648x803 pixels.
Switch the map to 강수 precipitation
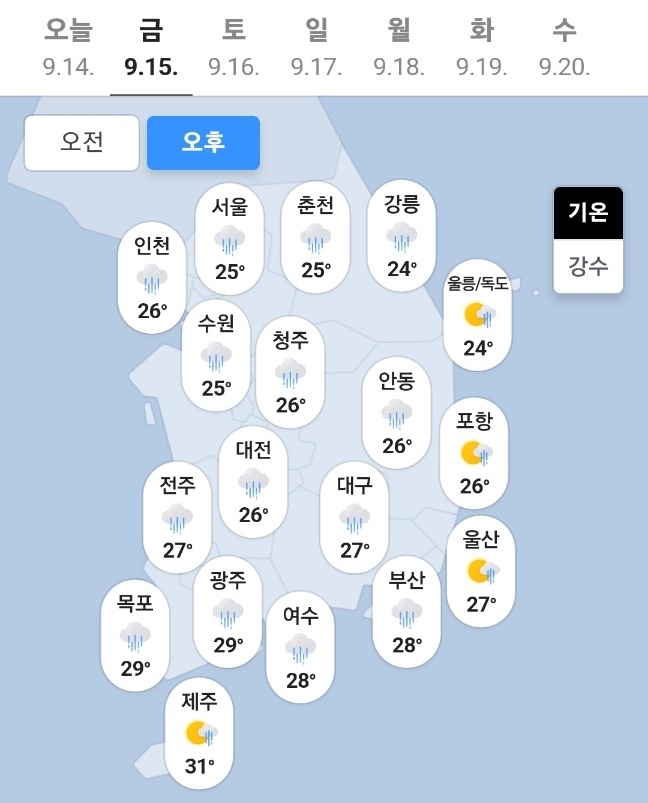[588, 266]
